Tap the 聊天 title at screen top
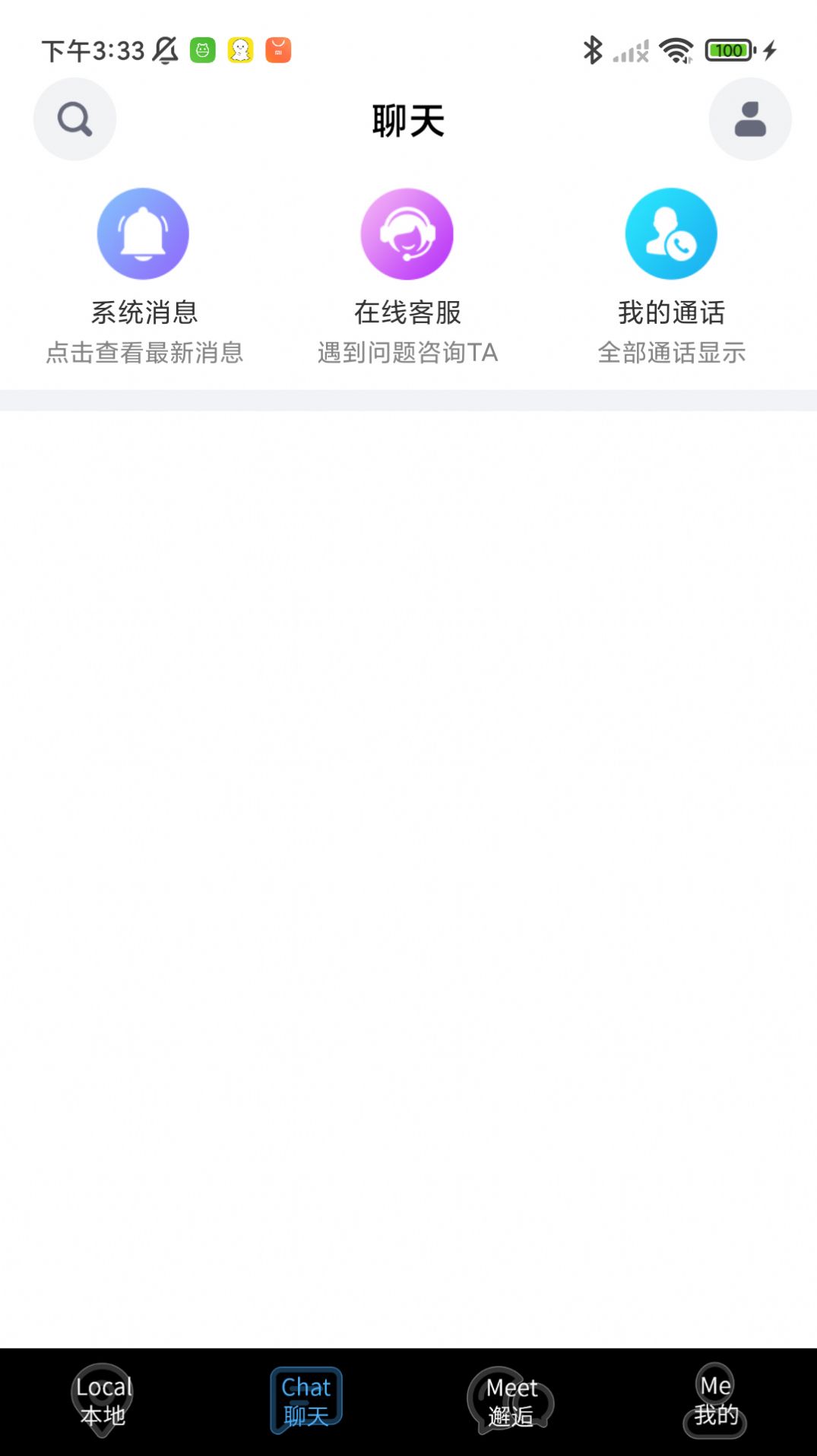817x1456 pixels. 408,119
